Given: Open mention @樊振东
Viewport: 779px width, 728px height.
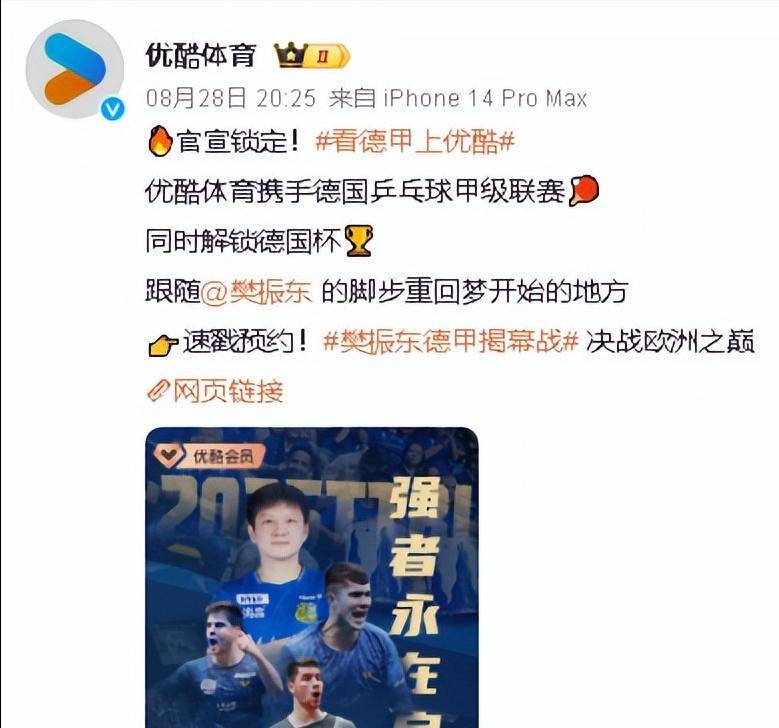Looking at the screenshot, I should coord(256,292).
